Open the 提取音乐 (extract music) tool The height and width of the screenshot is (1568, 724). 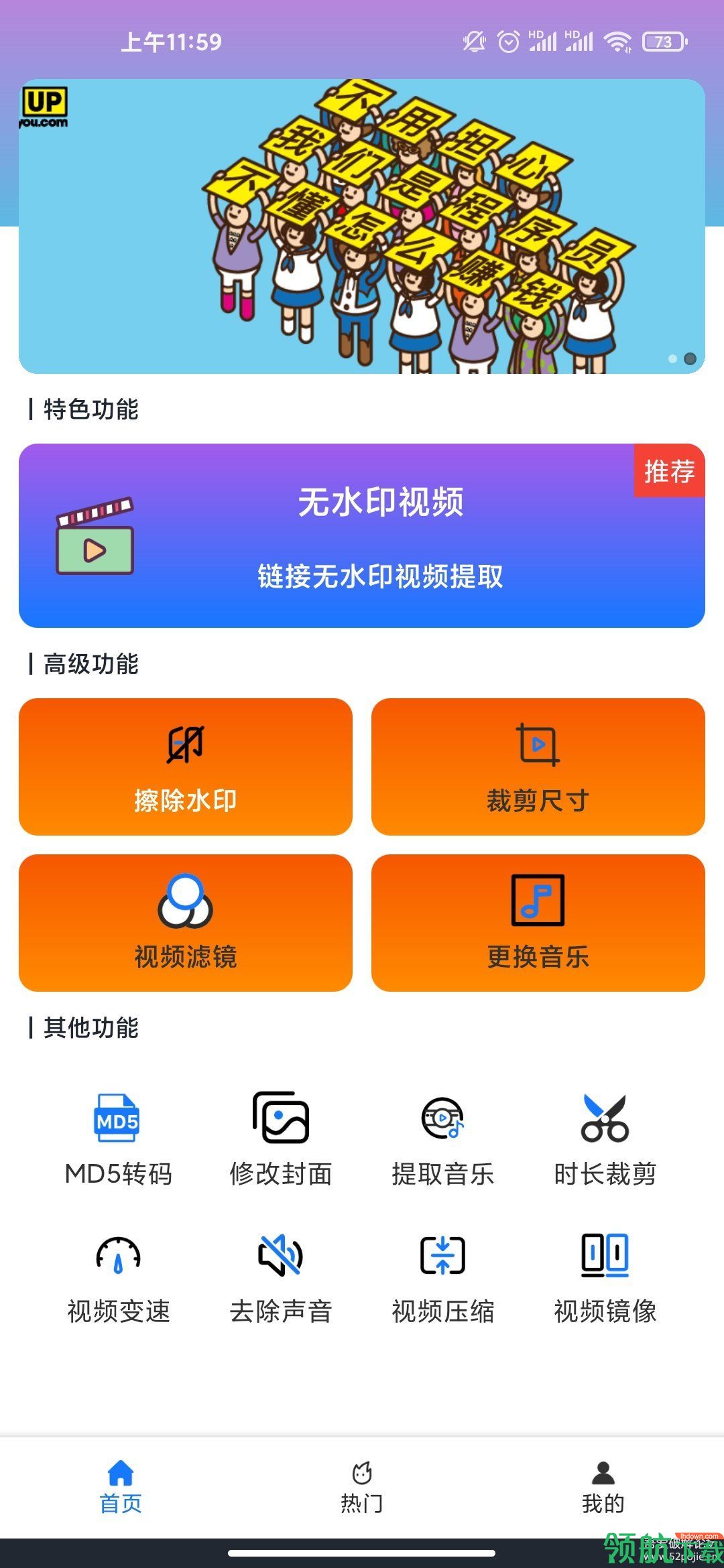[444, 1139]
